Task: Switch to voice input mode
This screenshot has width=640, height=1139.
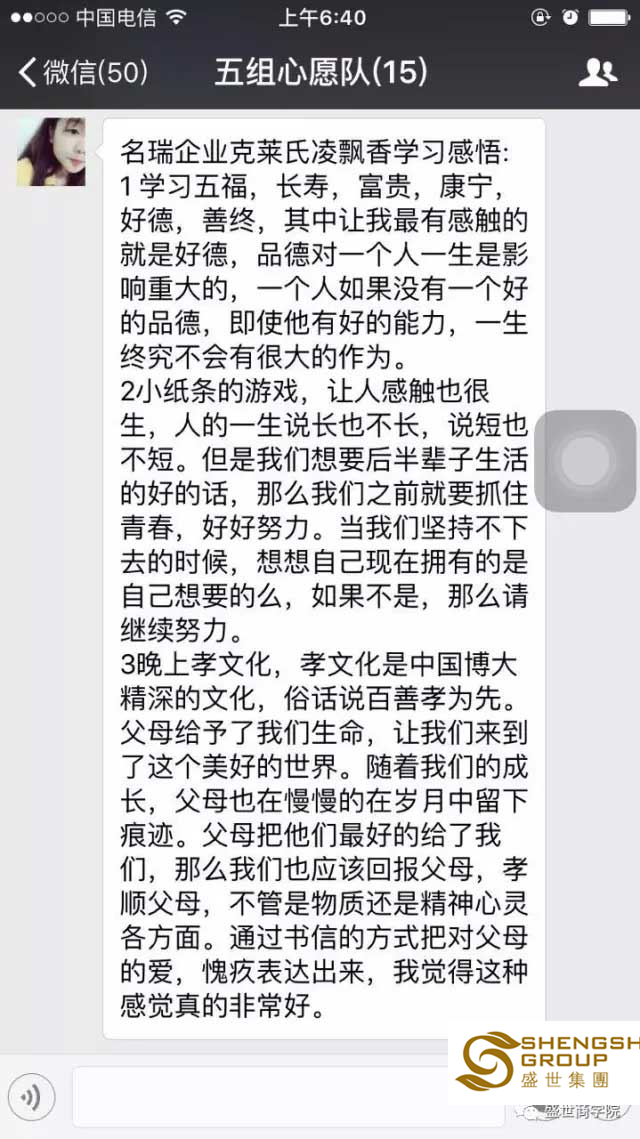Action: tap(33, 1098)
